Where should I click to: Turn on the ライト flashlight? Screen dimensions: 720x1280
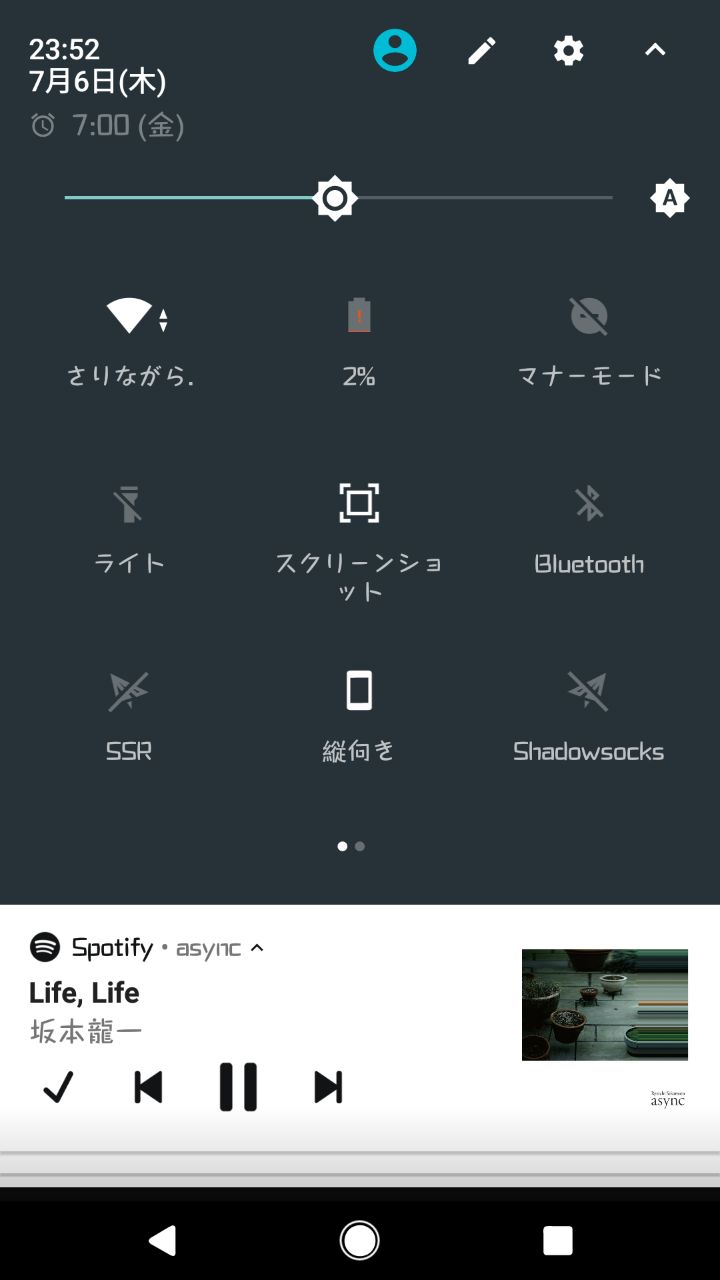tap(129, 504)
